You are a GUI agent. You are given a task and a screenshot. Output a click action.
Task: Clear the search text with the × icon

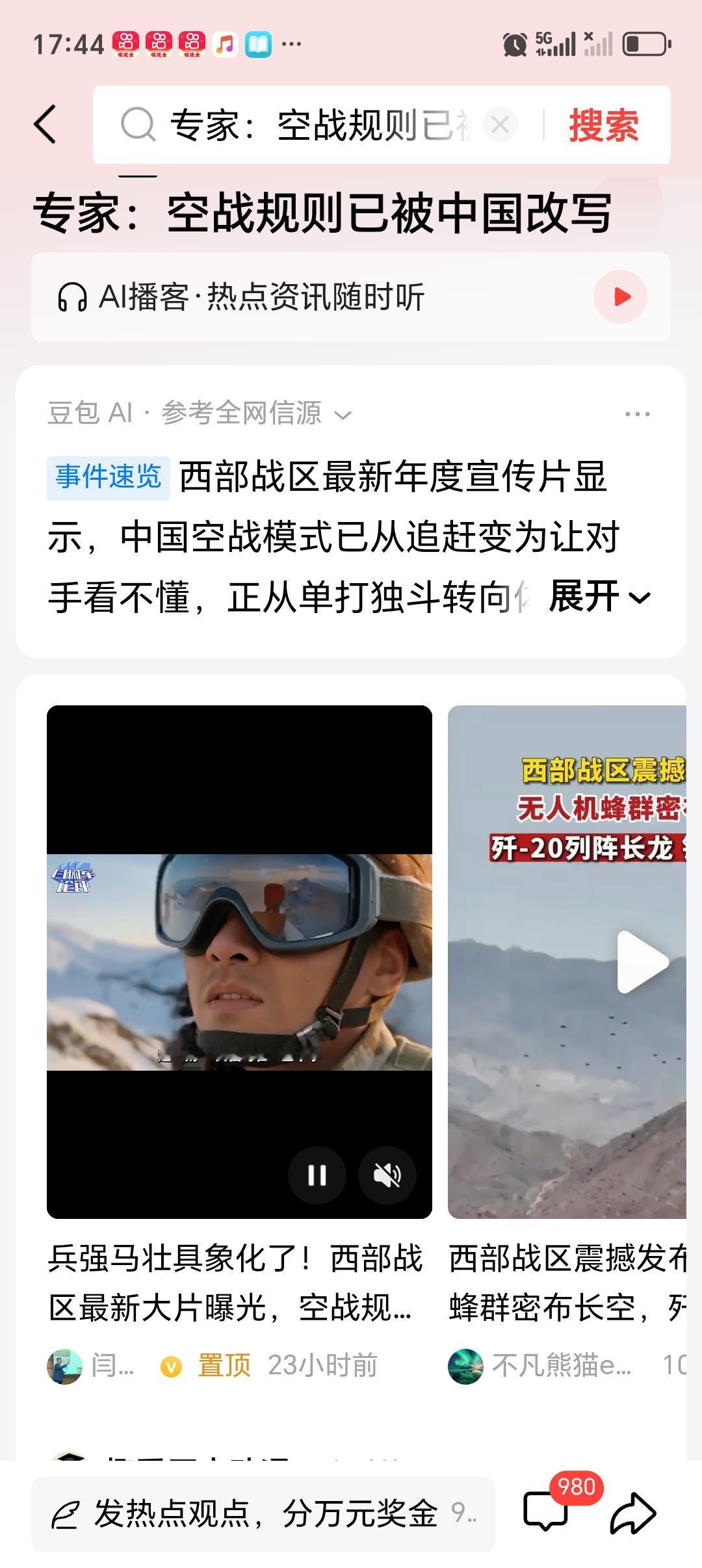499,125
